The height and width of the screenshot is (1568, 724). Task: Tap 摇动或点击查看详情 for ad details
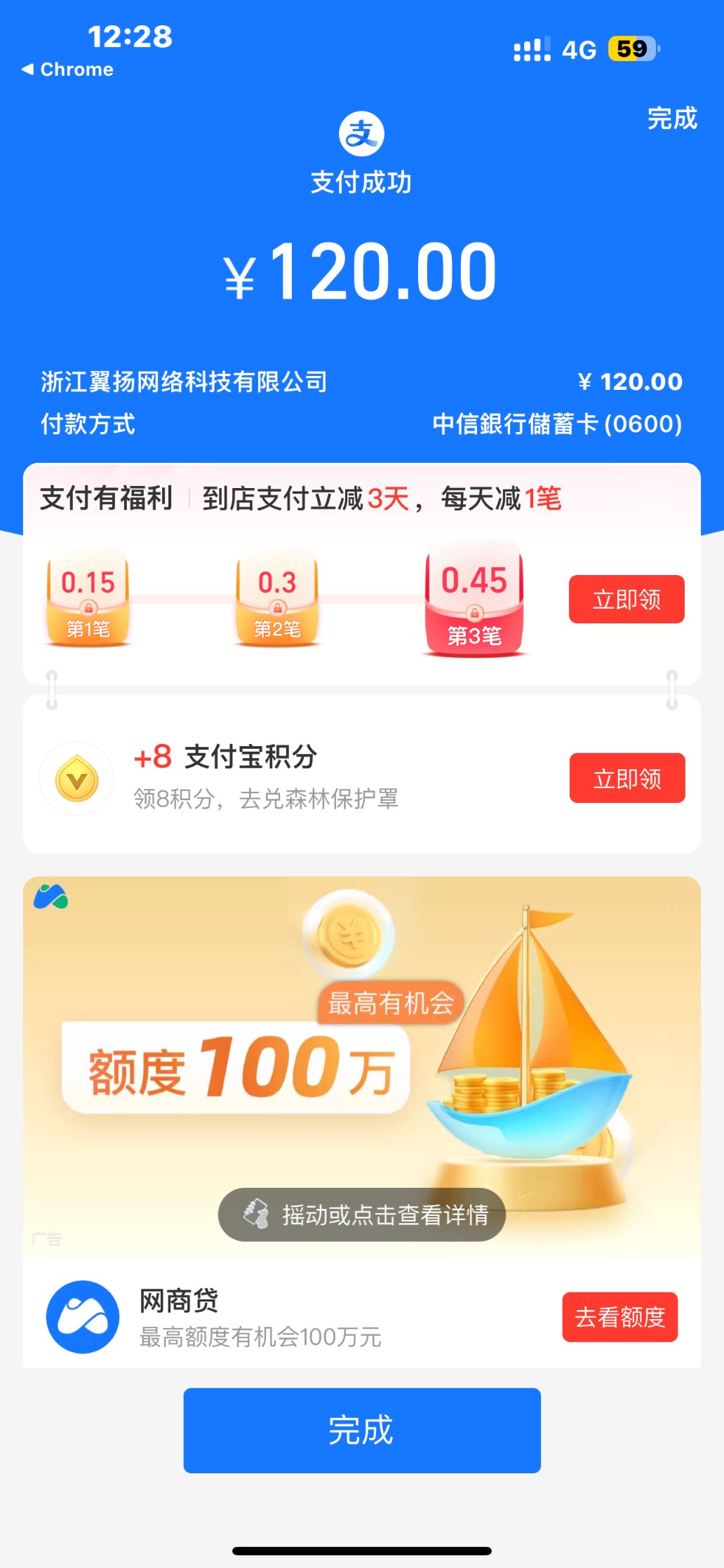tap(362, 1215)
